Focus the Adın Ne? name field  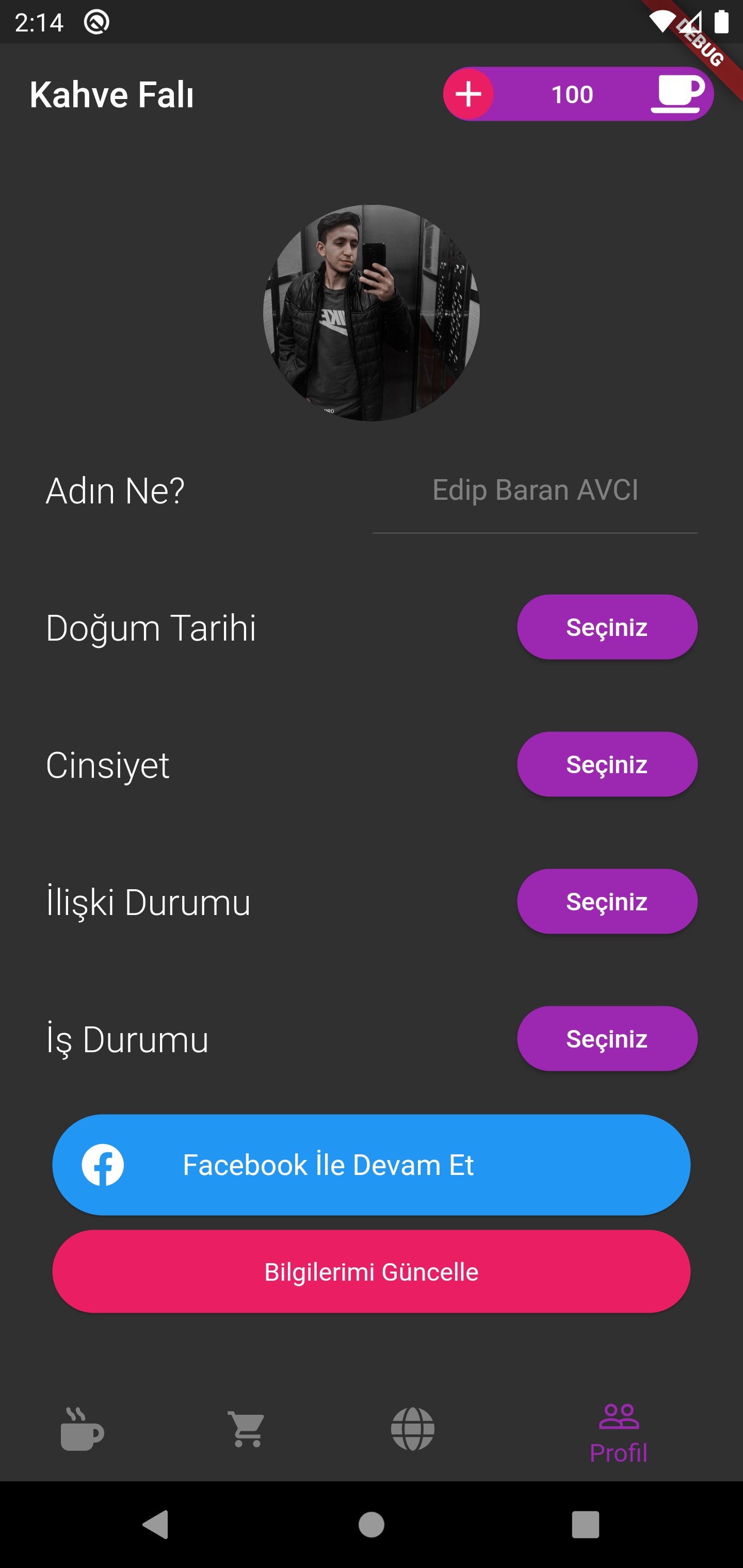pos(535,491)
